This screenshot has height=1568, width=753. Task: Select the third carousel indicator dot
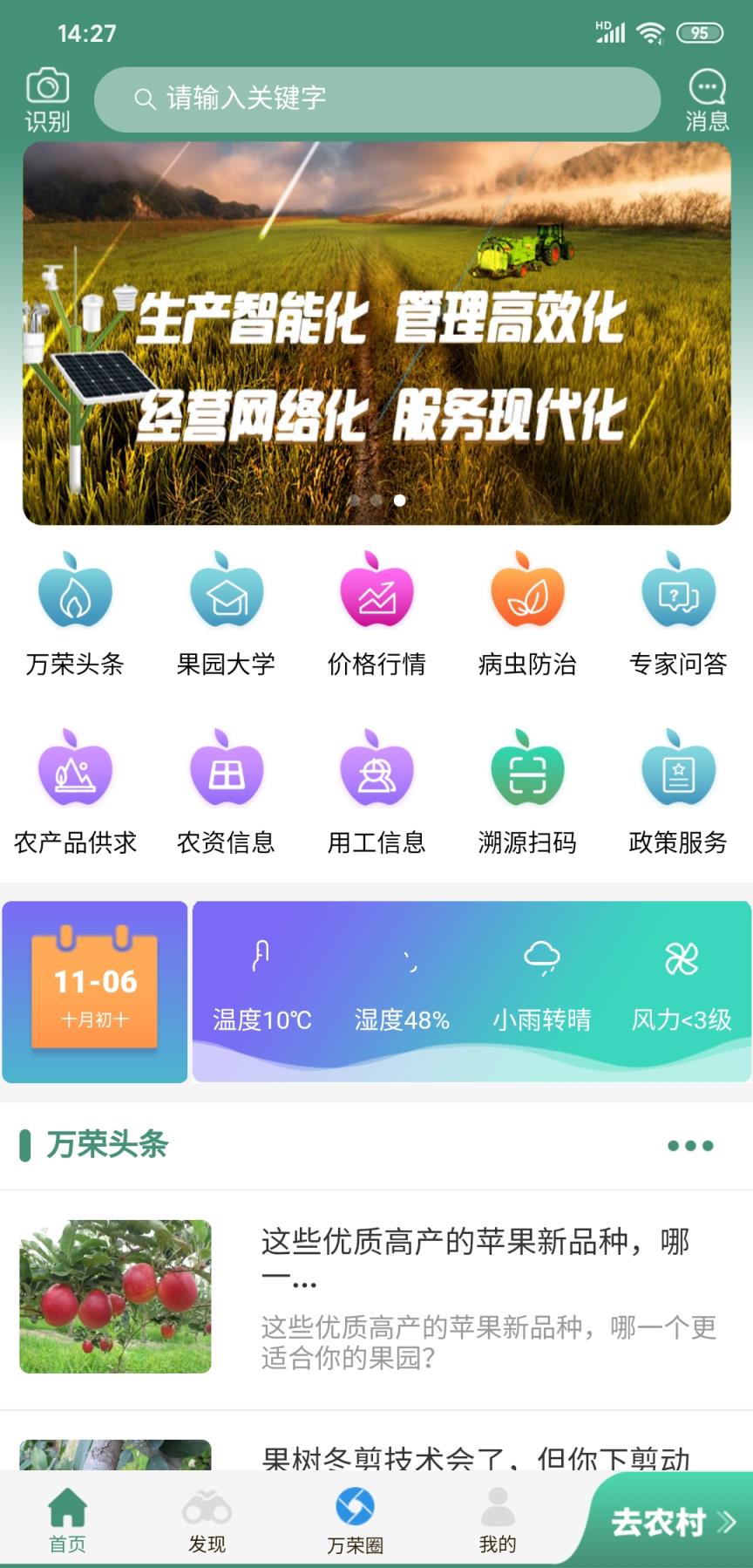pyautogui.click(x=401, y=499)
